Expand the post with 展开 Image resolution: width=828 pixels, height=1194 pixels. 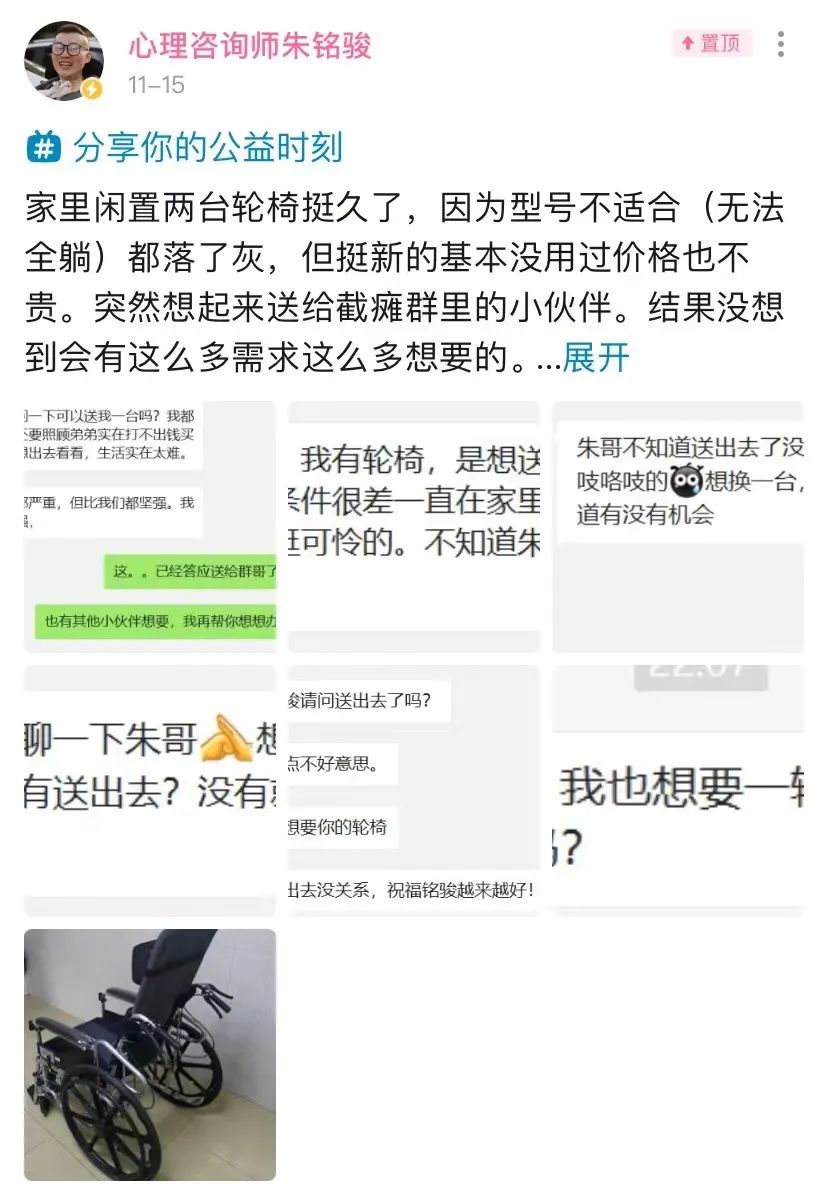tap(596, 357)
